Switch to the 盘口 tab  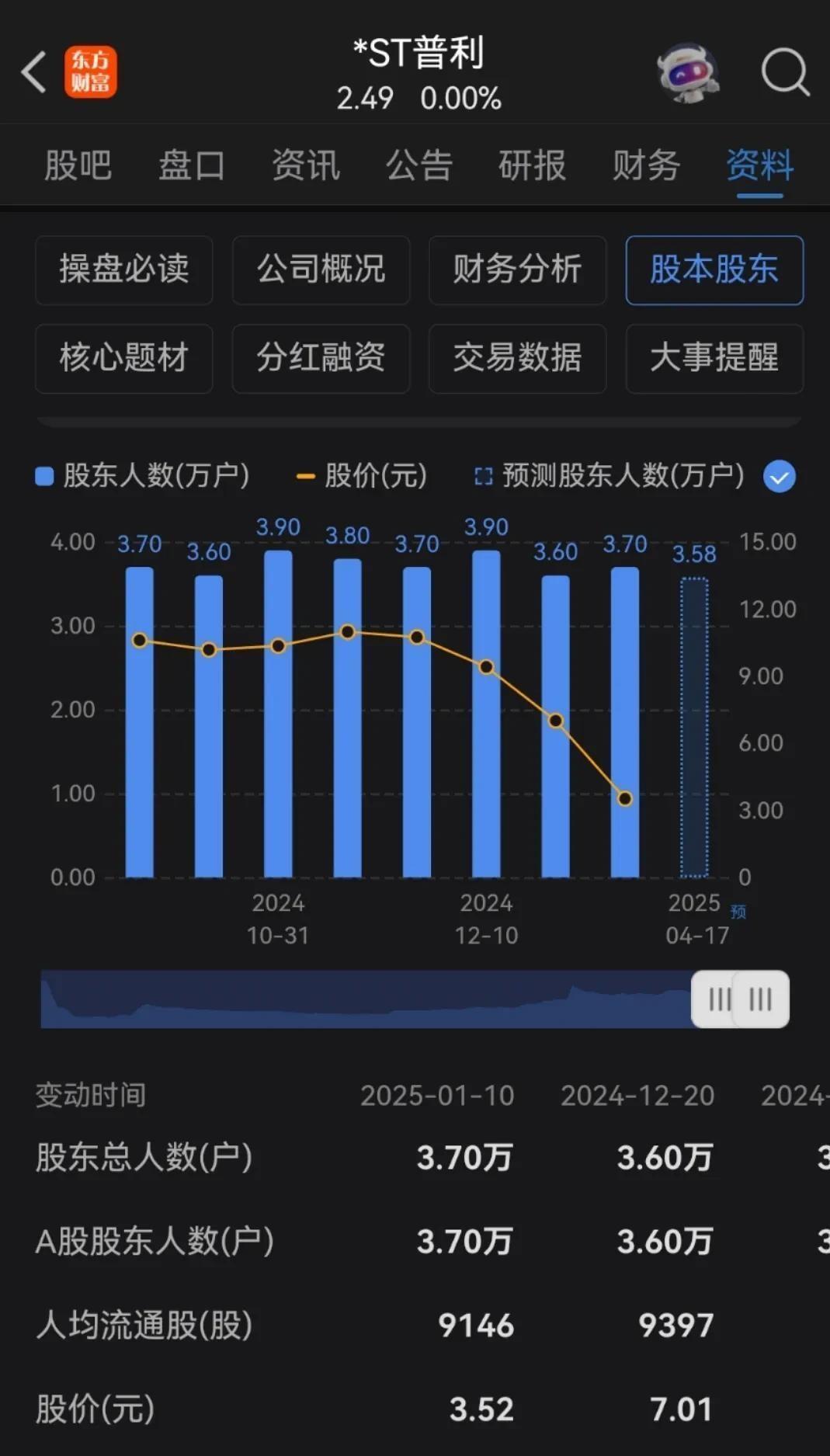[x=192, y=165]
